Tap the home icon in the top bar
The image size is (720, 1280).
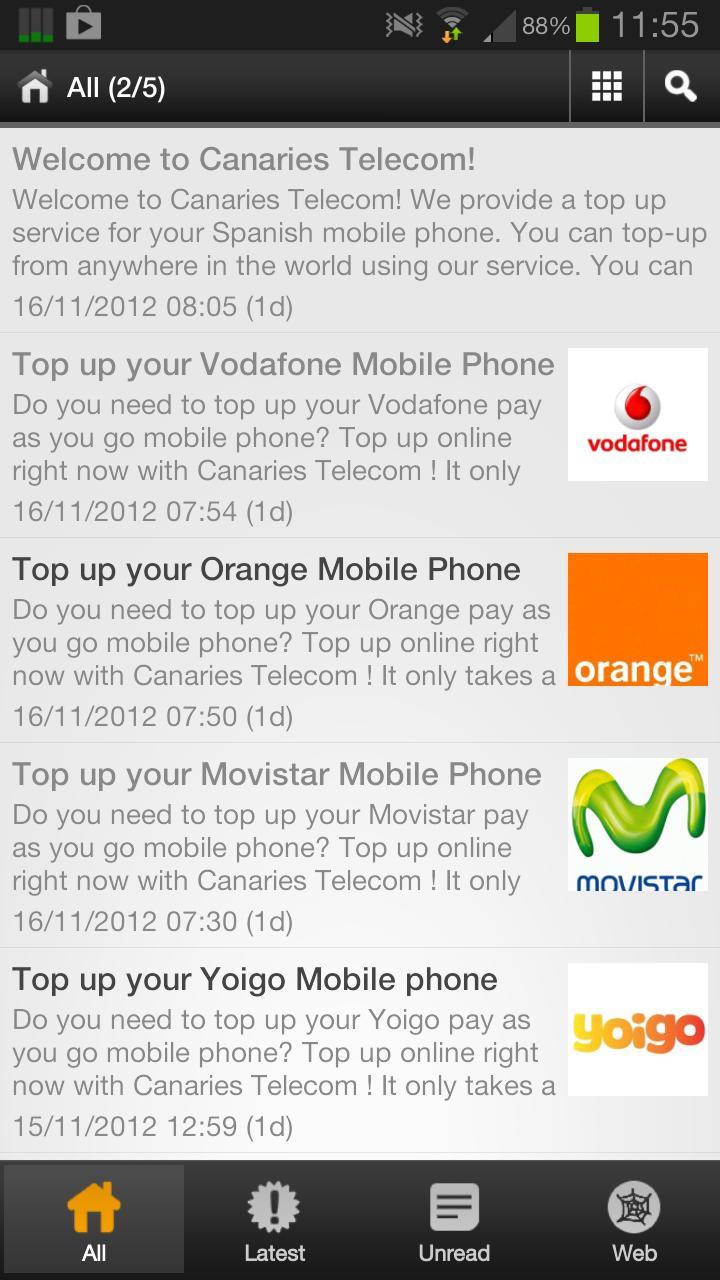click(35, 87)
